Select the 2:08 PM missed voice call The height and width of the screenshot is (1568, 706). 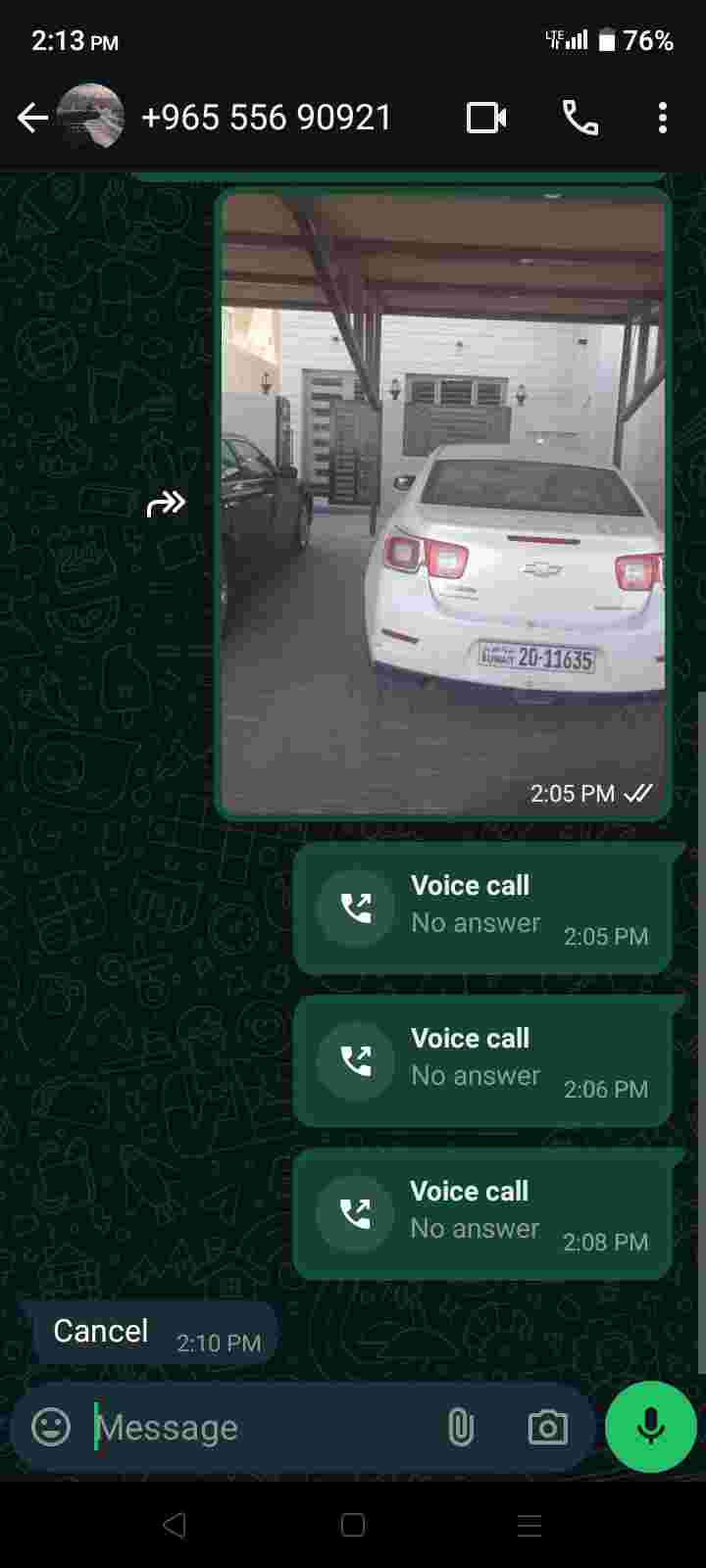(x=482, y=1214)
